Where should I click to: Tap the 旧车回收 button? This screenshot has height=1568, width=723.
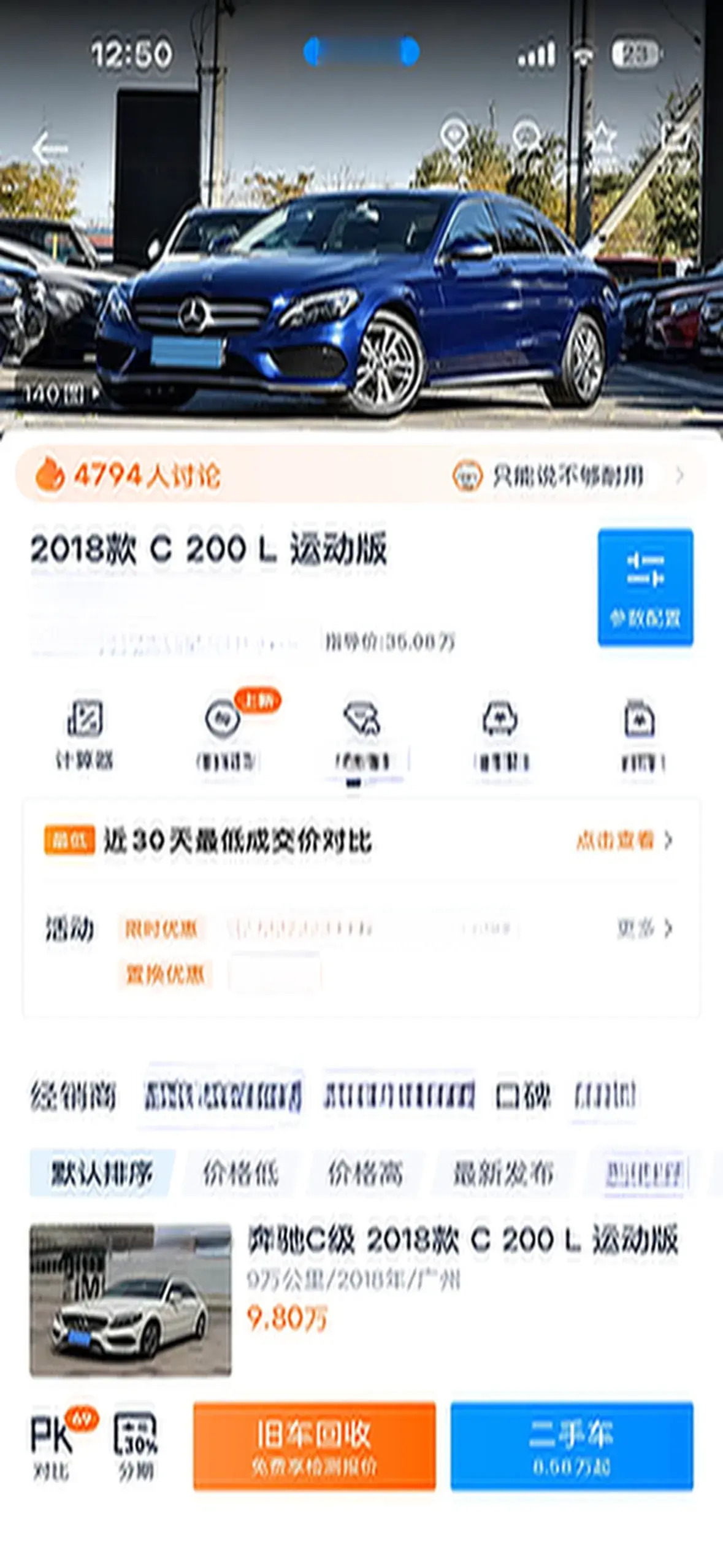click(314, 1446)
